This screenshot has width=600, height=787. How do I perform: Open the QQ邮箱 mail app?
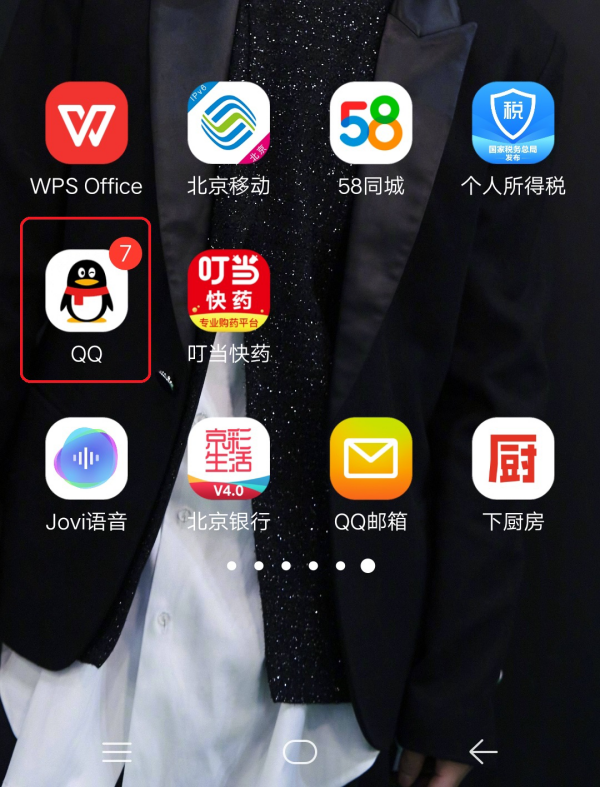click(x=371, y=459)
